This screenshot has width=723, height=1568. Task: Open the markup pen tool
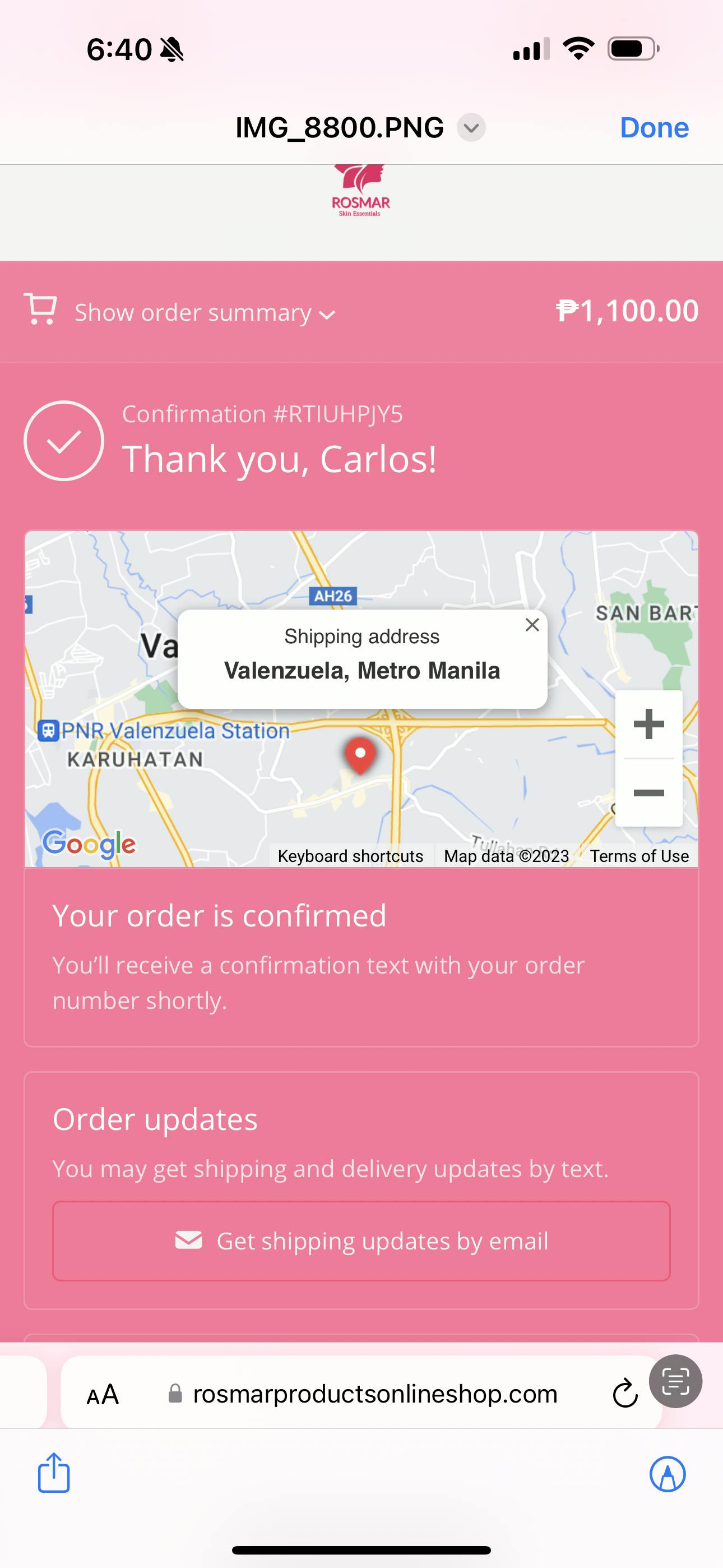668,1474
